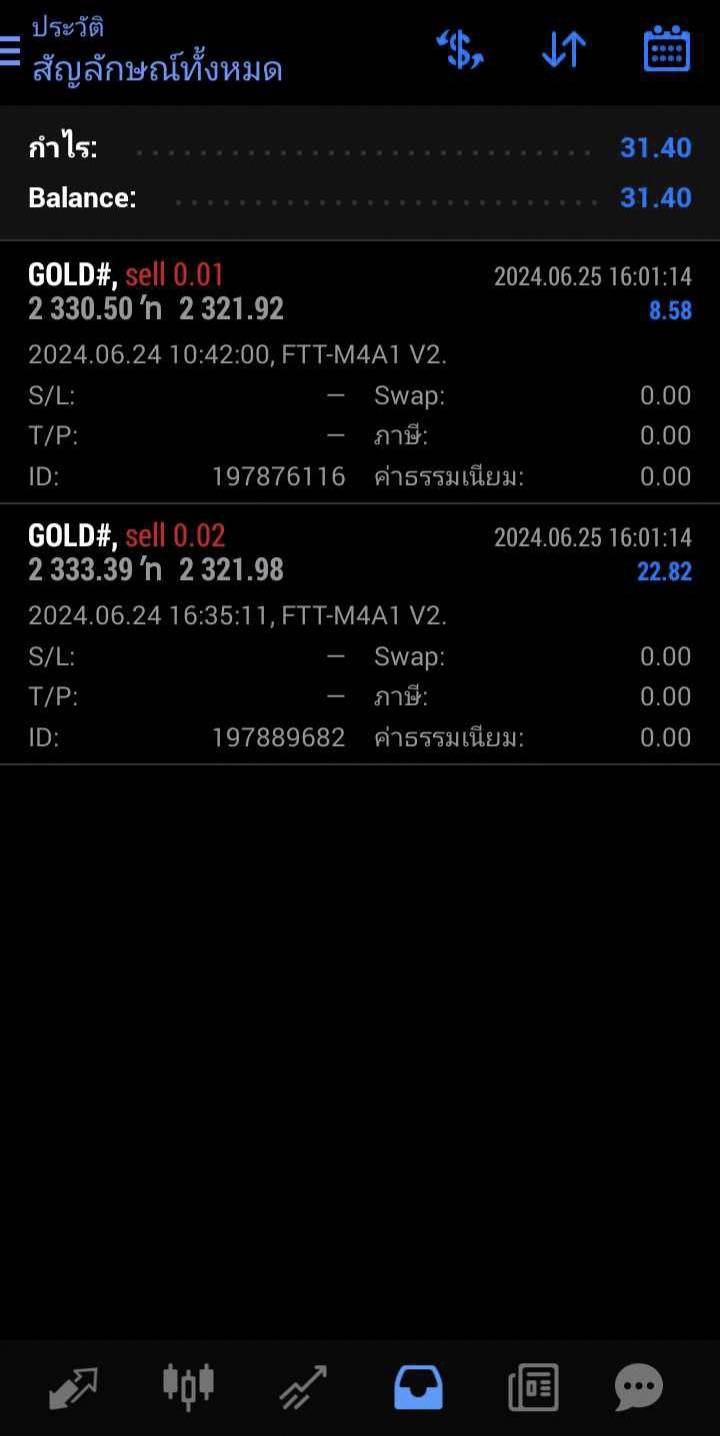
Task: Open the sort order arrows
Action: (x=564, y=49)
